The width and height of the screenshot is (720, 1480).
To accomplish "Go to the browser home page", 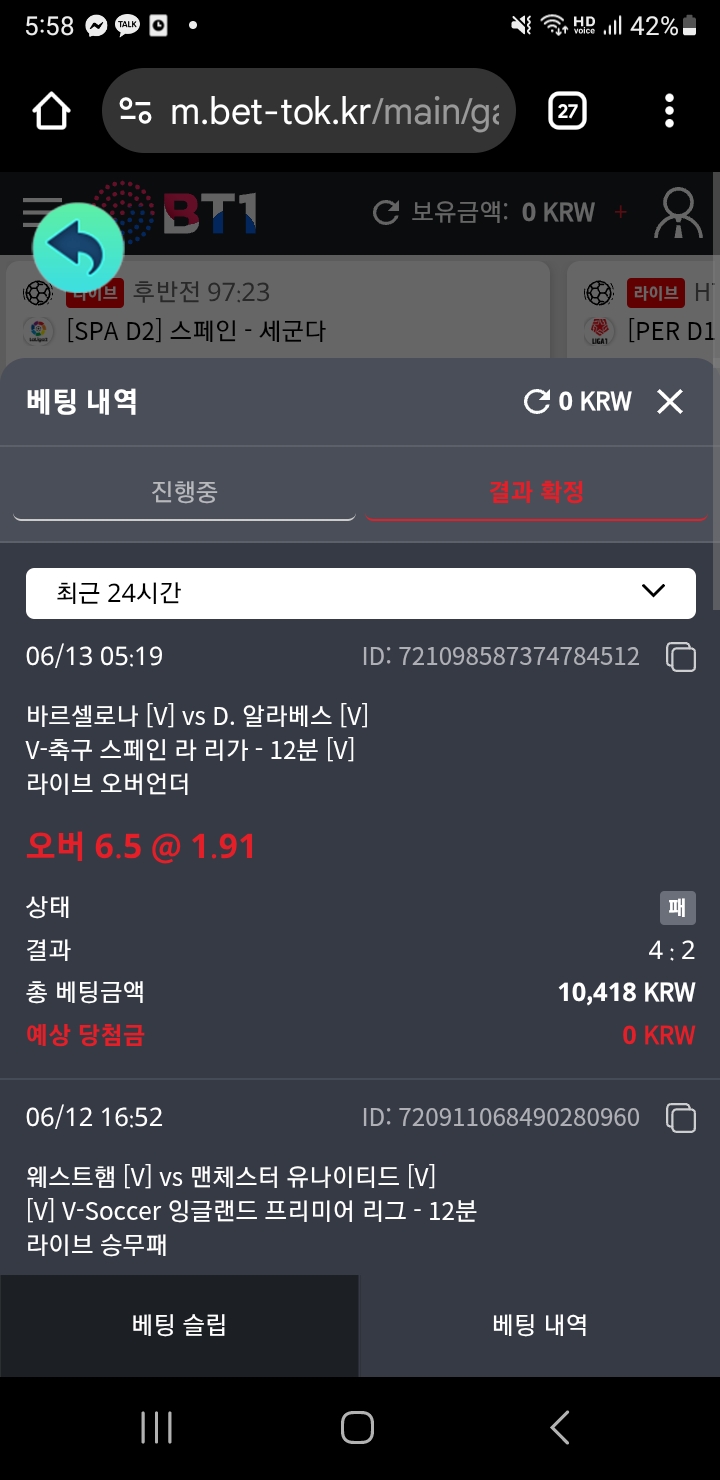I will click(x=52, y=111).
